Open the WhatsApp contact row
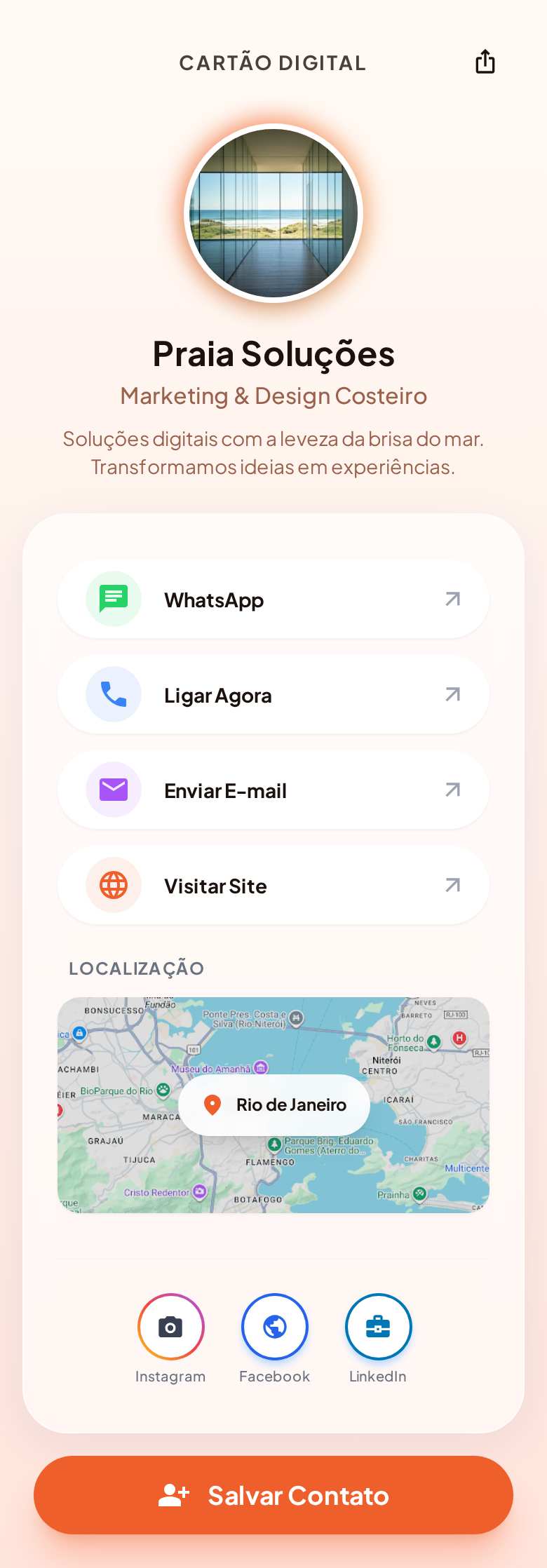Image resolution: width=547 pixels, height=1568 pixels. coord(273,599)
